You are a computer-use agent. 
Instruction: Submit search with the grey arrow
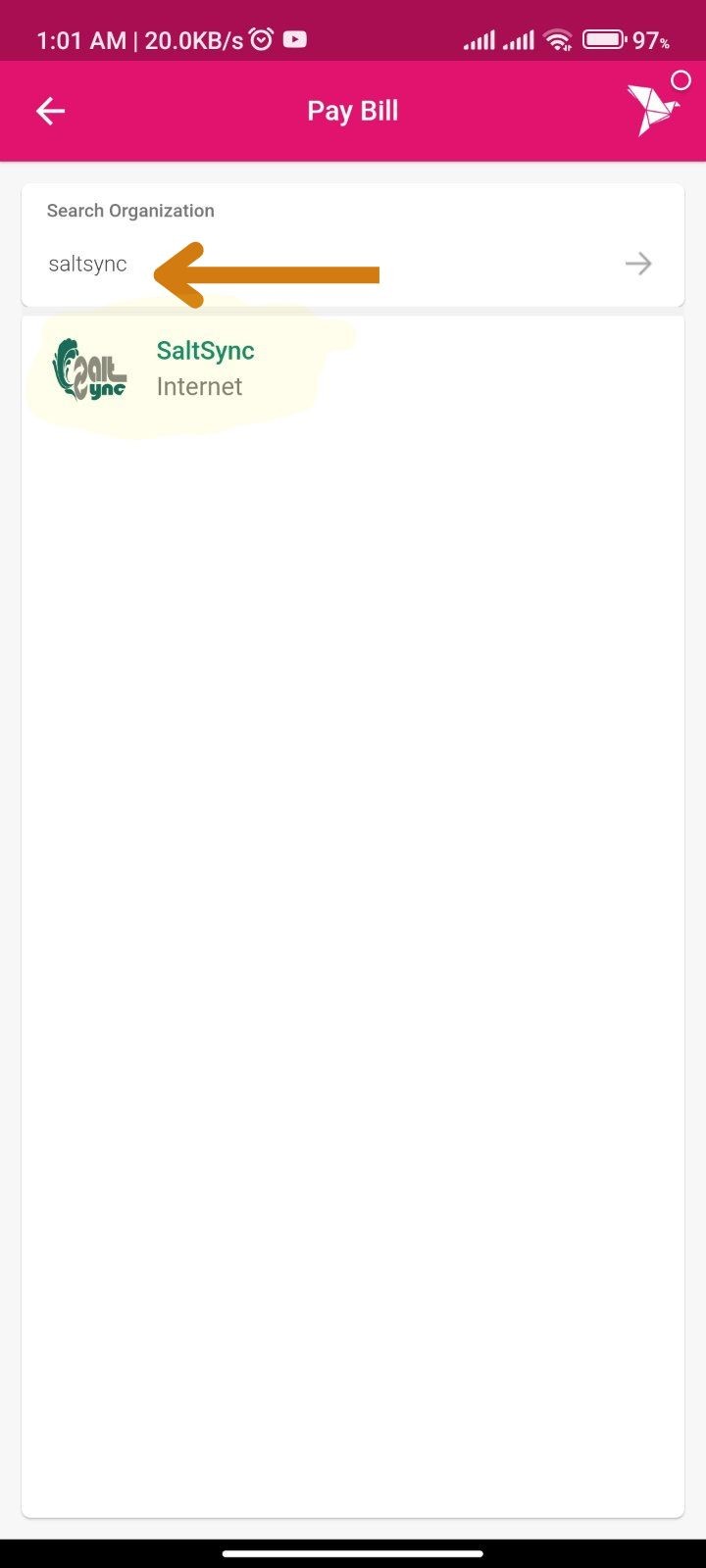[x=638, y=264]
